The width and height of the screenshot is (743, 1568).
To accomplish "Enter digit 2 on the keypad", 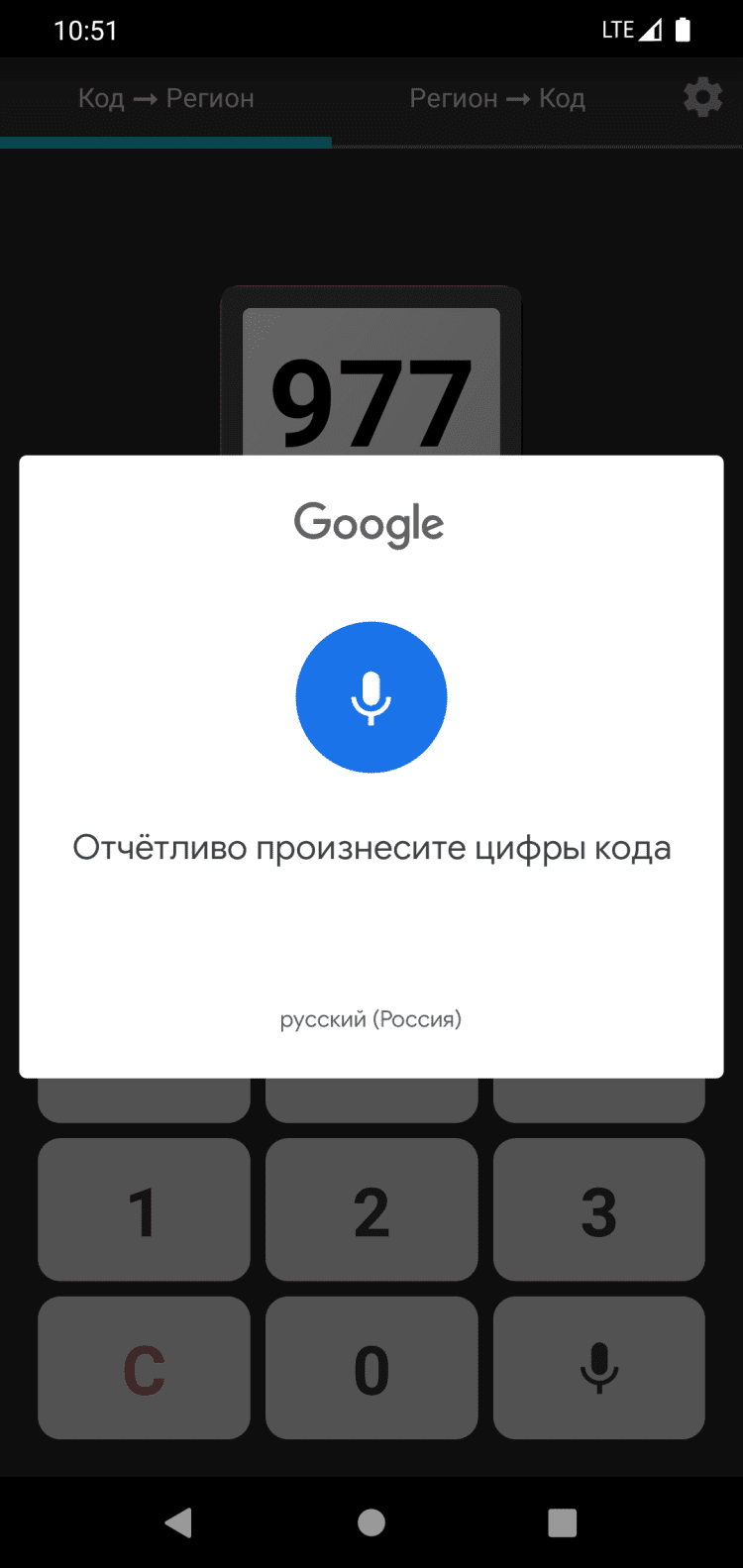I will [x=371, y=1210].
